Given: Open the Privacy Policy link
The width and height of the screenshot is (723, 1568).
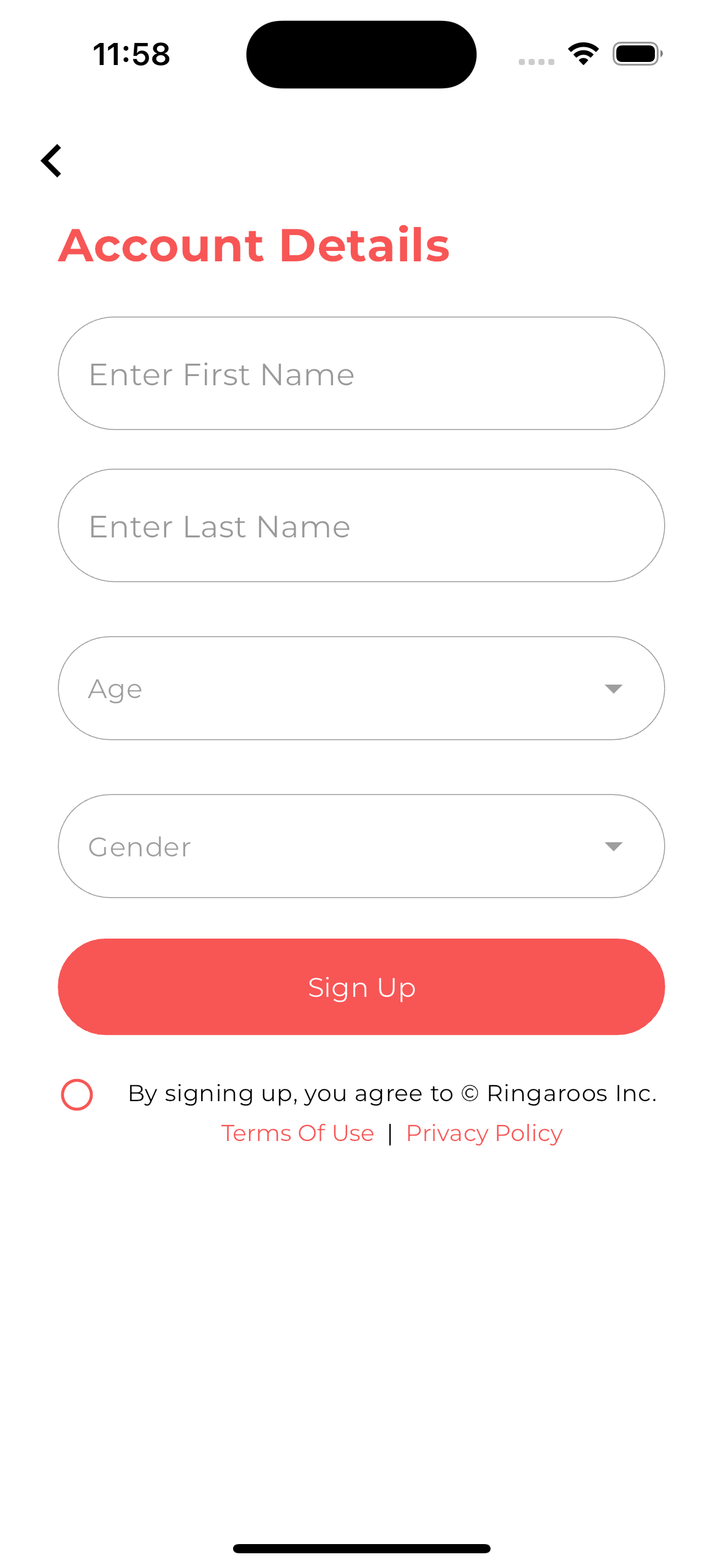Looking at the screenshot, I should (484, 1133).
